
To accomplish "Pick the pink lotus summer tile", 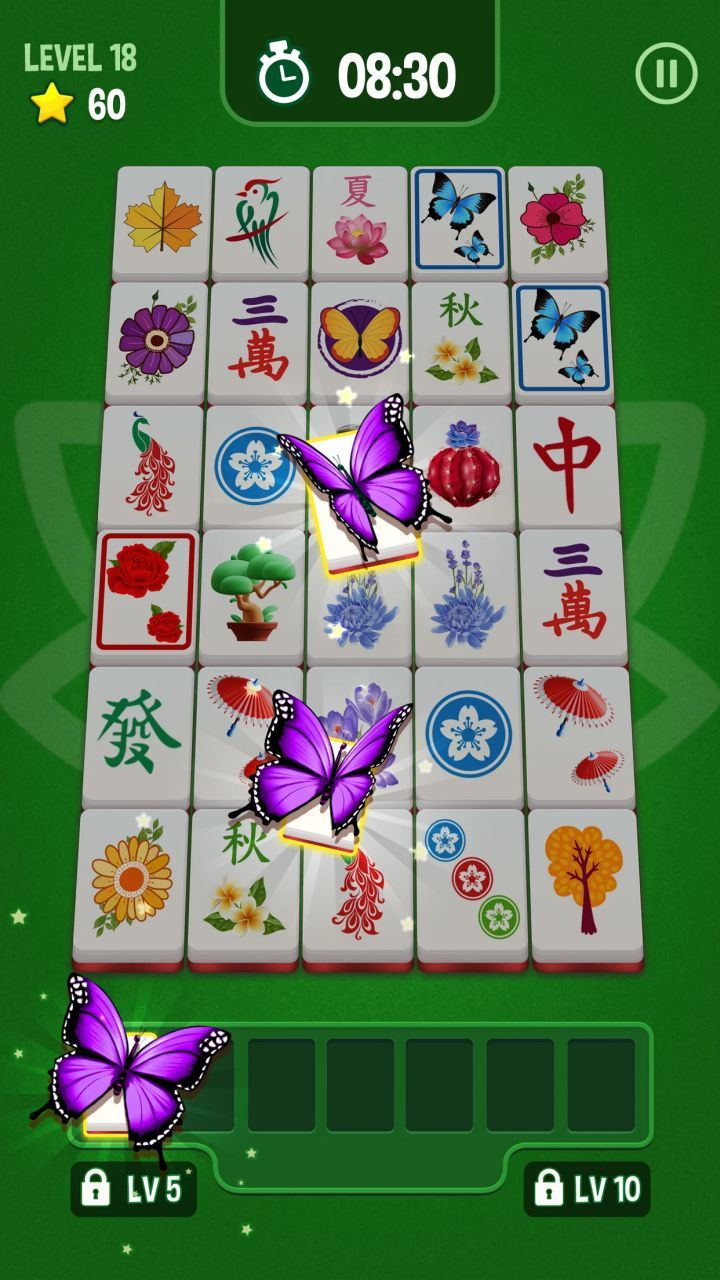I will [x=359, y=219].
